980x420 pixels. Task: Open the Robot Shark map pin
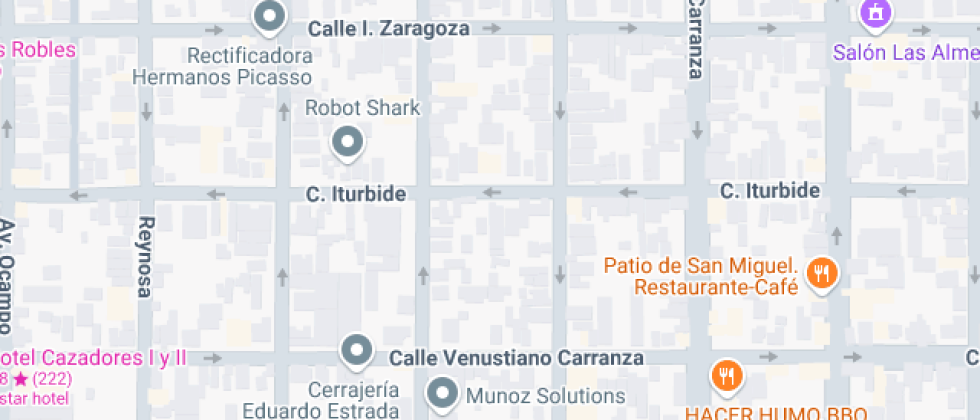coord(348,142)
